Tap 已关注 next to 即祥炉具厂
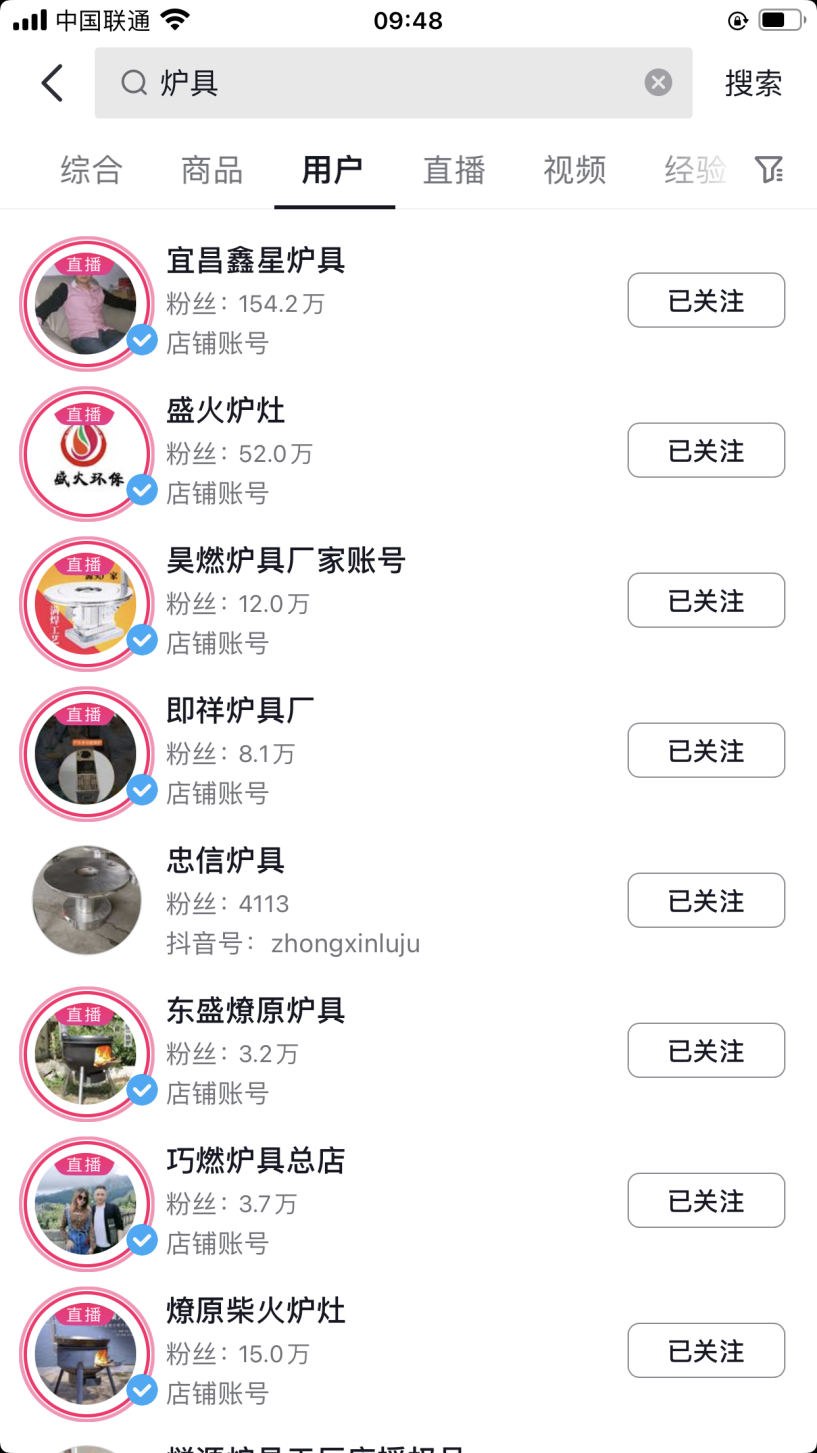Viewport: 817px width, 1453px height. [x=706, y=751]
